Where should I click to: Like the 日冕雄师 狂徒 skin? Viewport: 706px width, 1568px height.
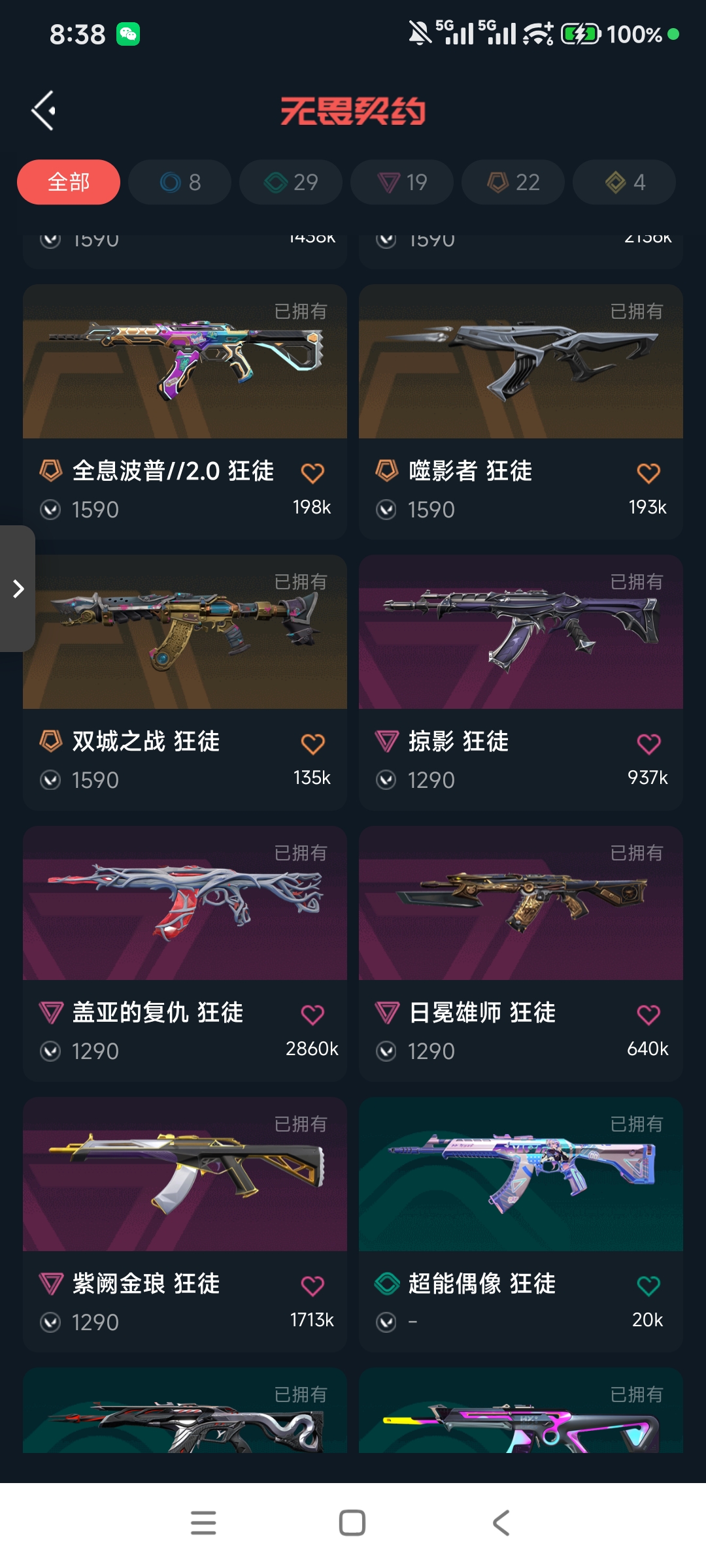click(648, 1015)
